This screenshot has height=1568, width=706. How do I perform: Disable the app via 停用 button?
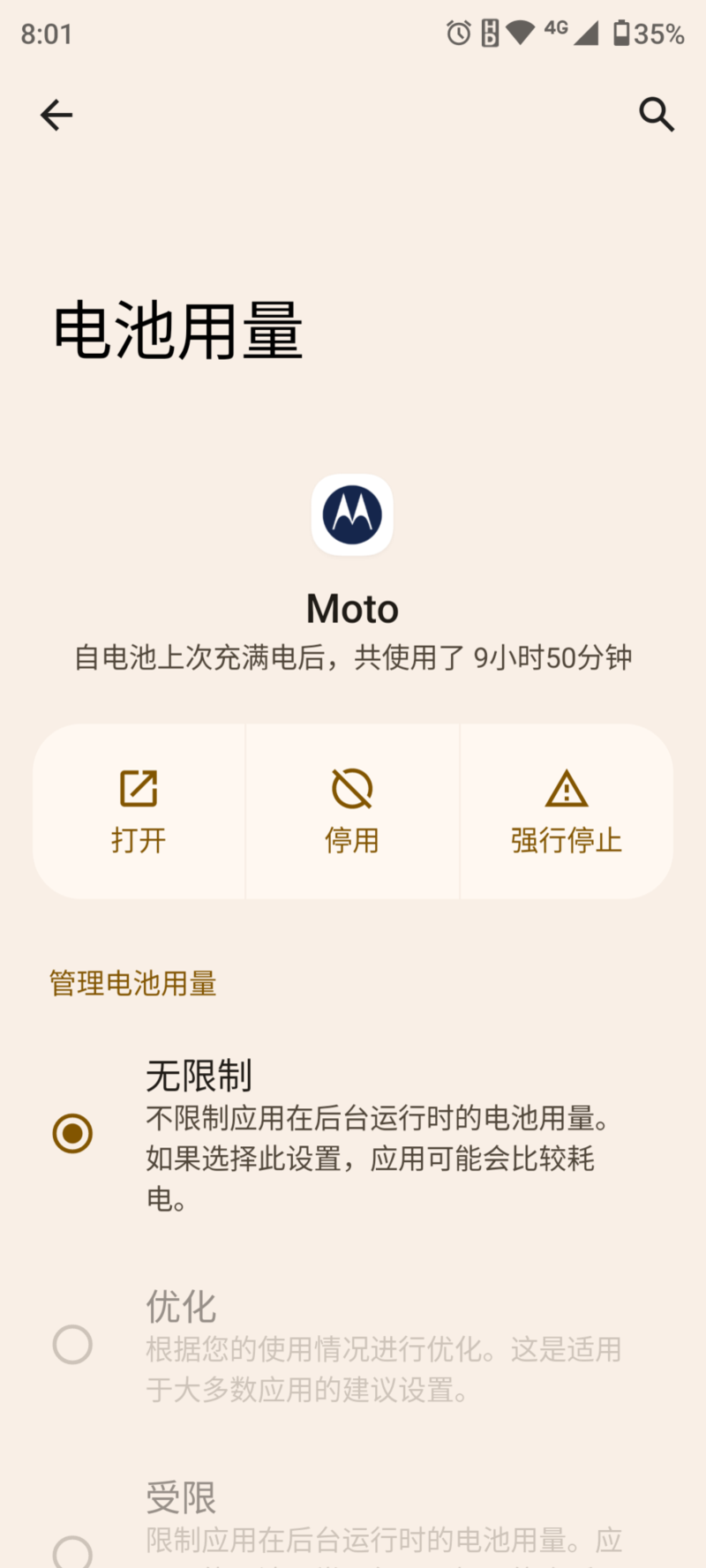point(352,812)
